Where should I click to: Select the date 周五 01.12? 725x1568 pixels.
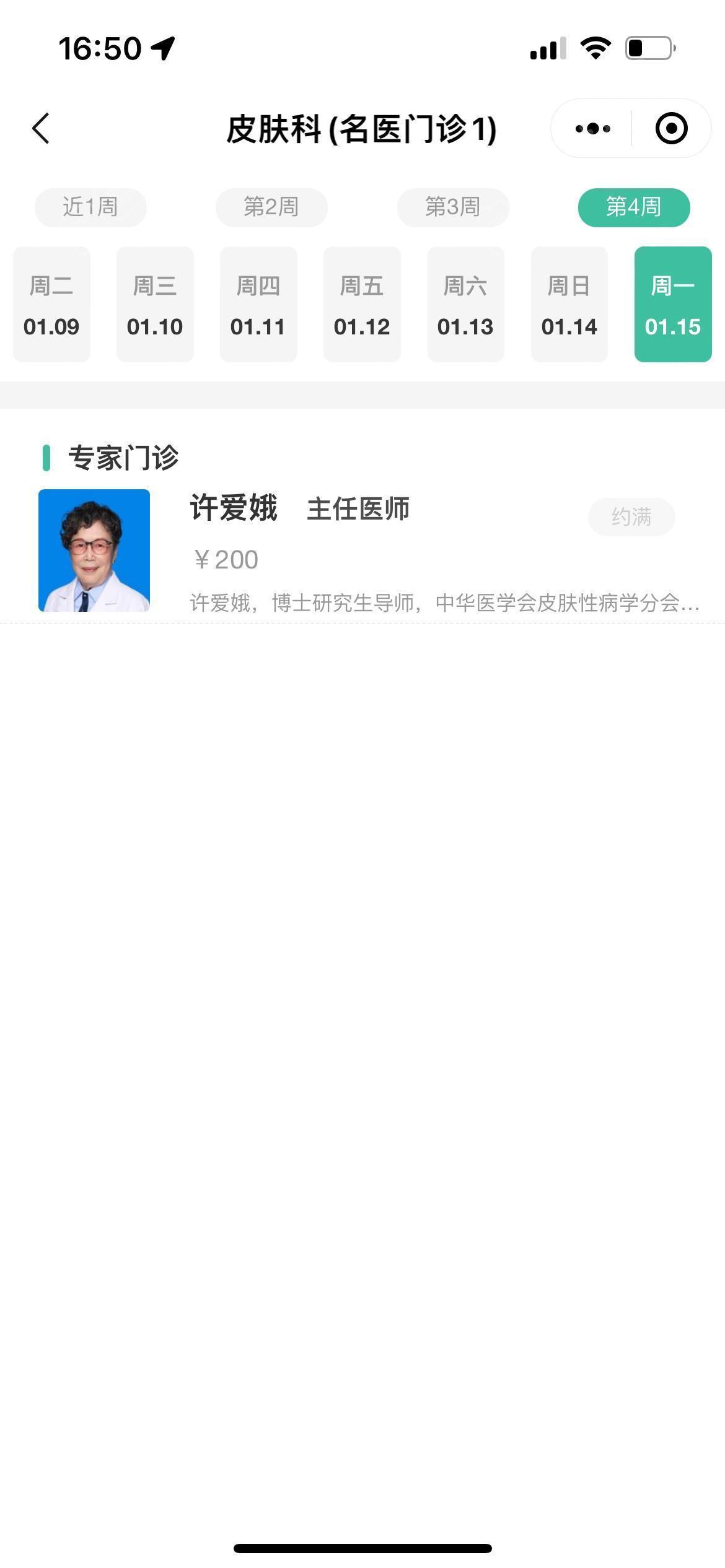(362, 304)
